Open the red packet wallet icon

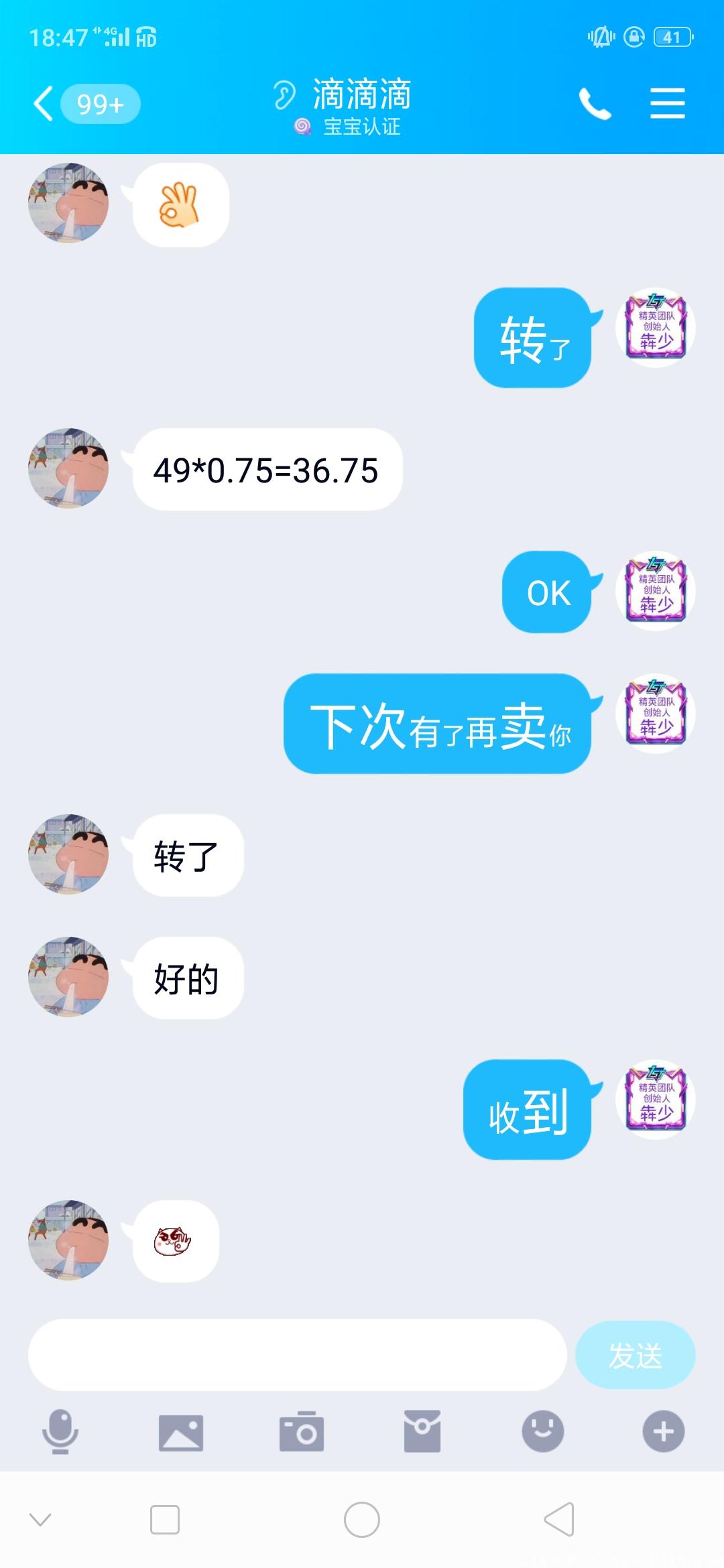click(x=422, y=1432)
